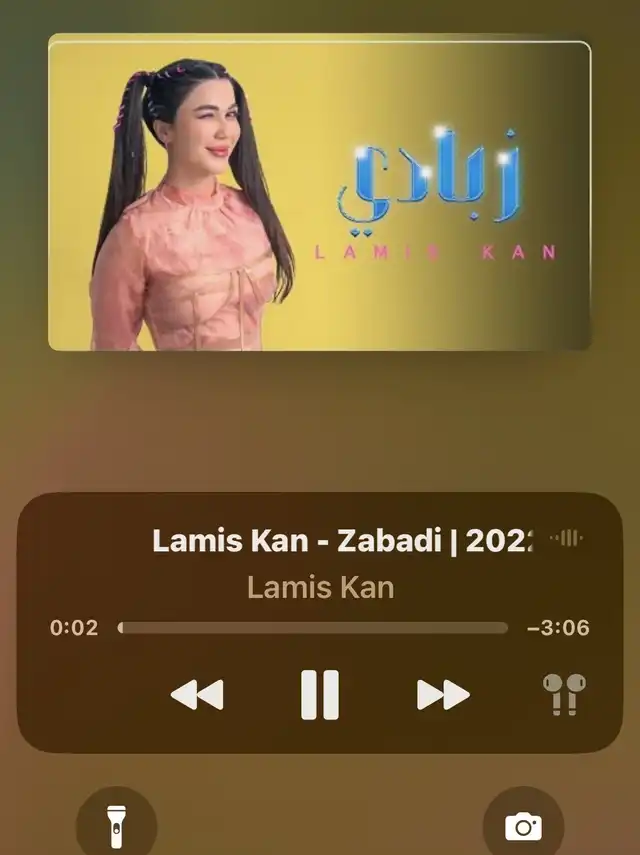
Task: Skip back to the previous track
Action: click(197, 695)
